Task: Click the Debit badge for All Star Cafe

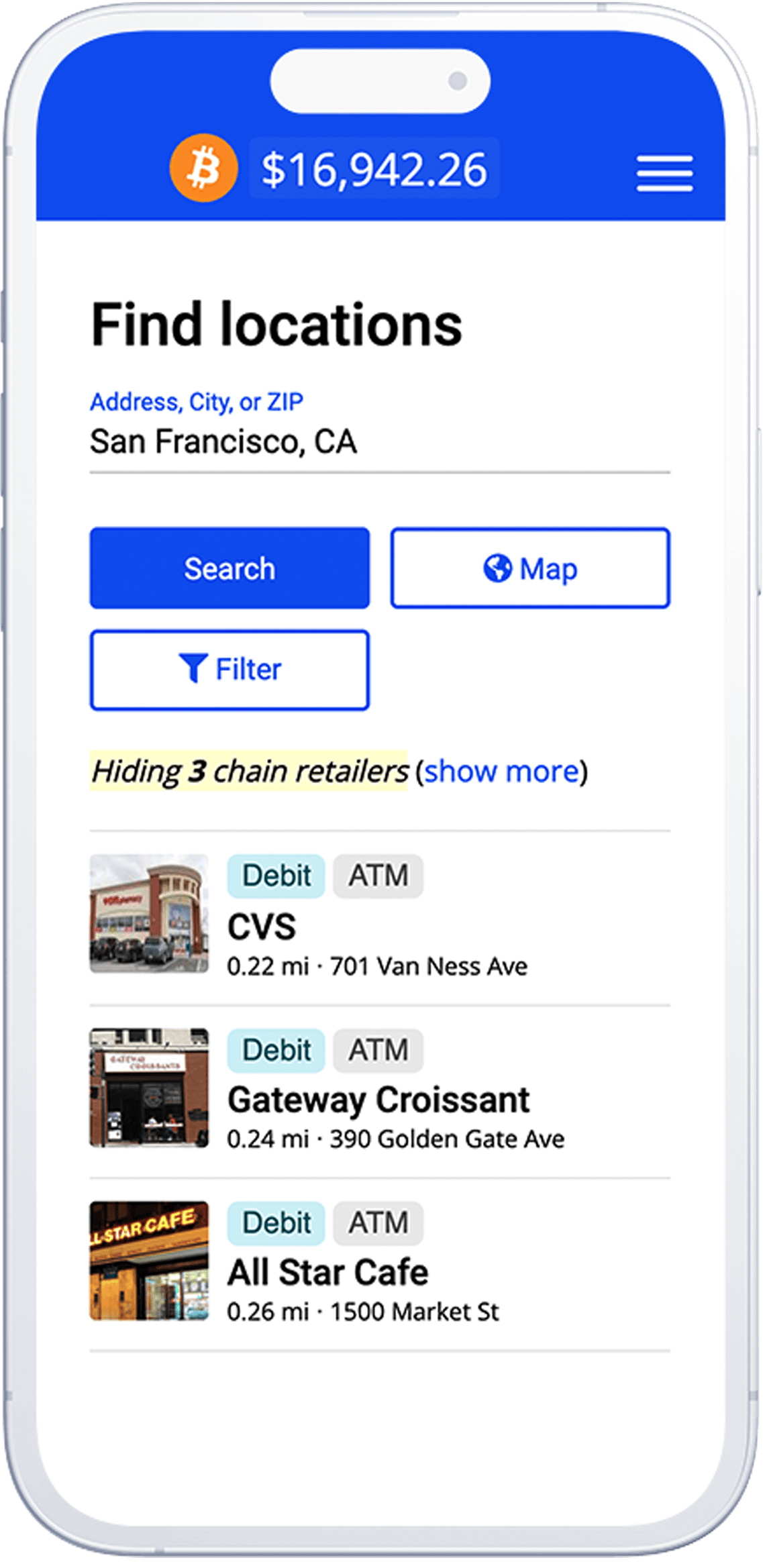Action: pos(276,1222)
